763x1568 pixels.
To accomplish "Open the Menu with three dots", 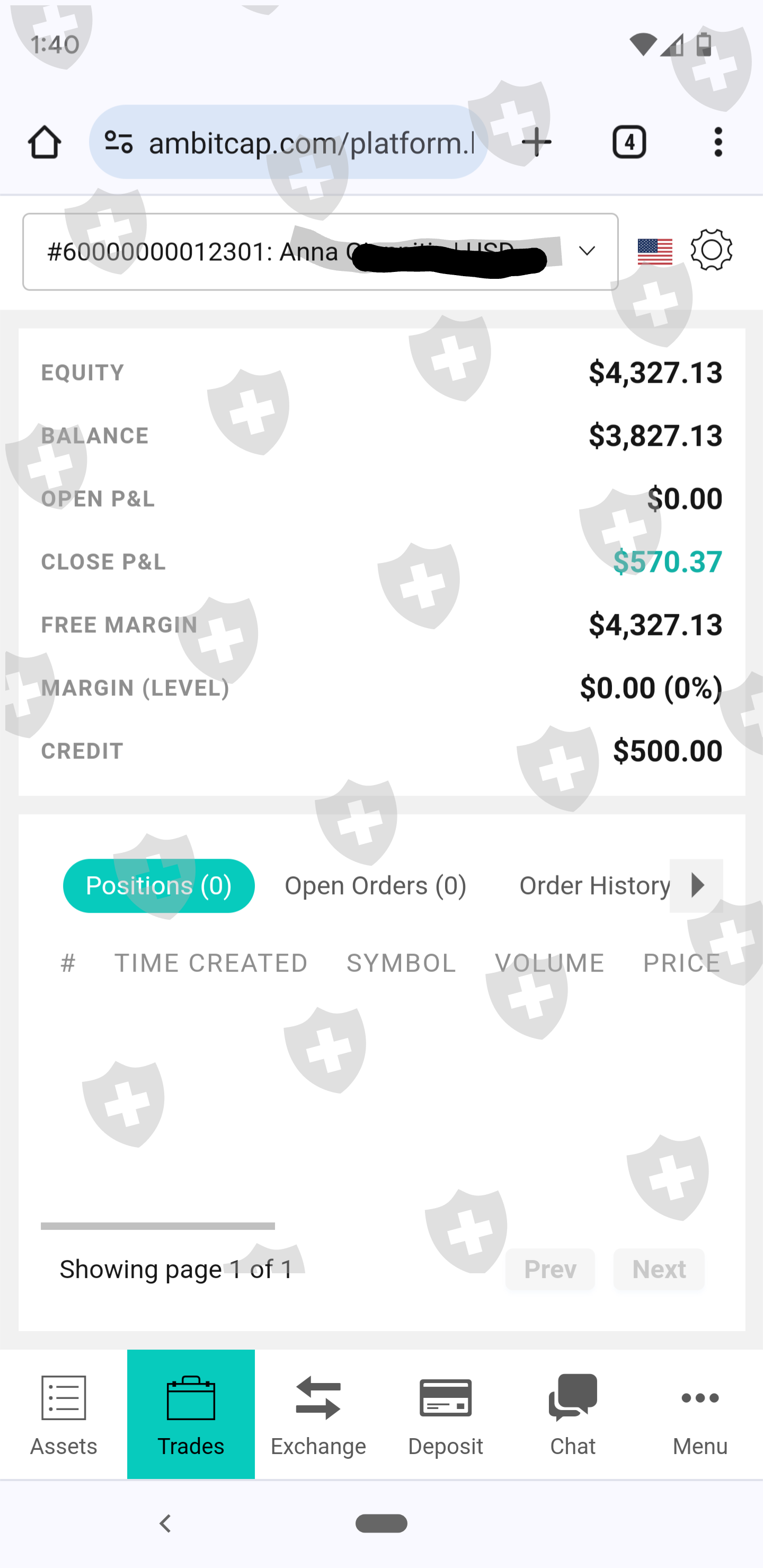I will click(700, 1414).
